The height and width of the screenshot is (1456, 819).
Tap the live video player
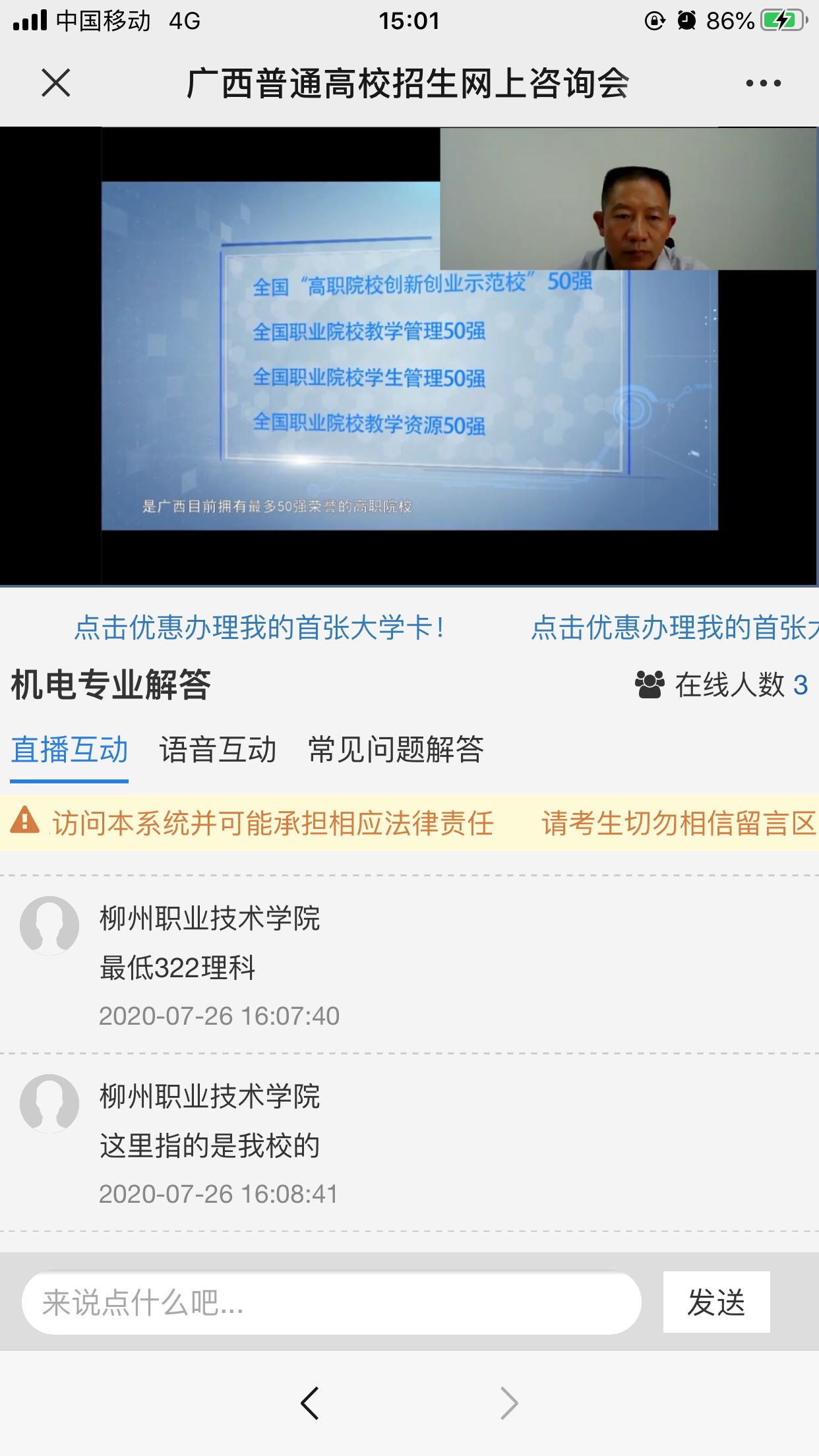coord(409,356)
